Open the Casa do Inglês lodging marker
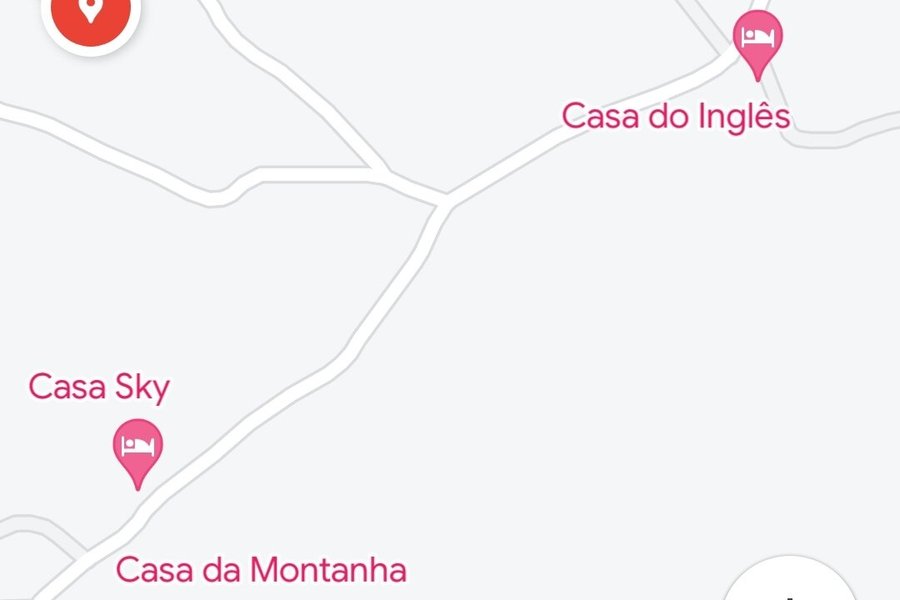This screenshot has height=600, width=900. coord(757,41)
